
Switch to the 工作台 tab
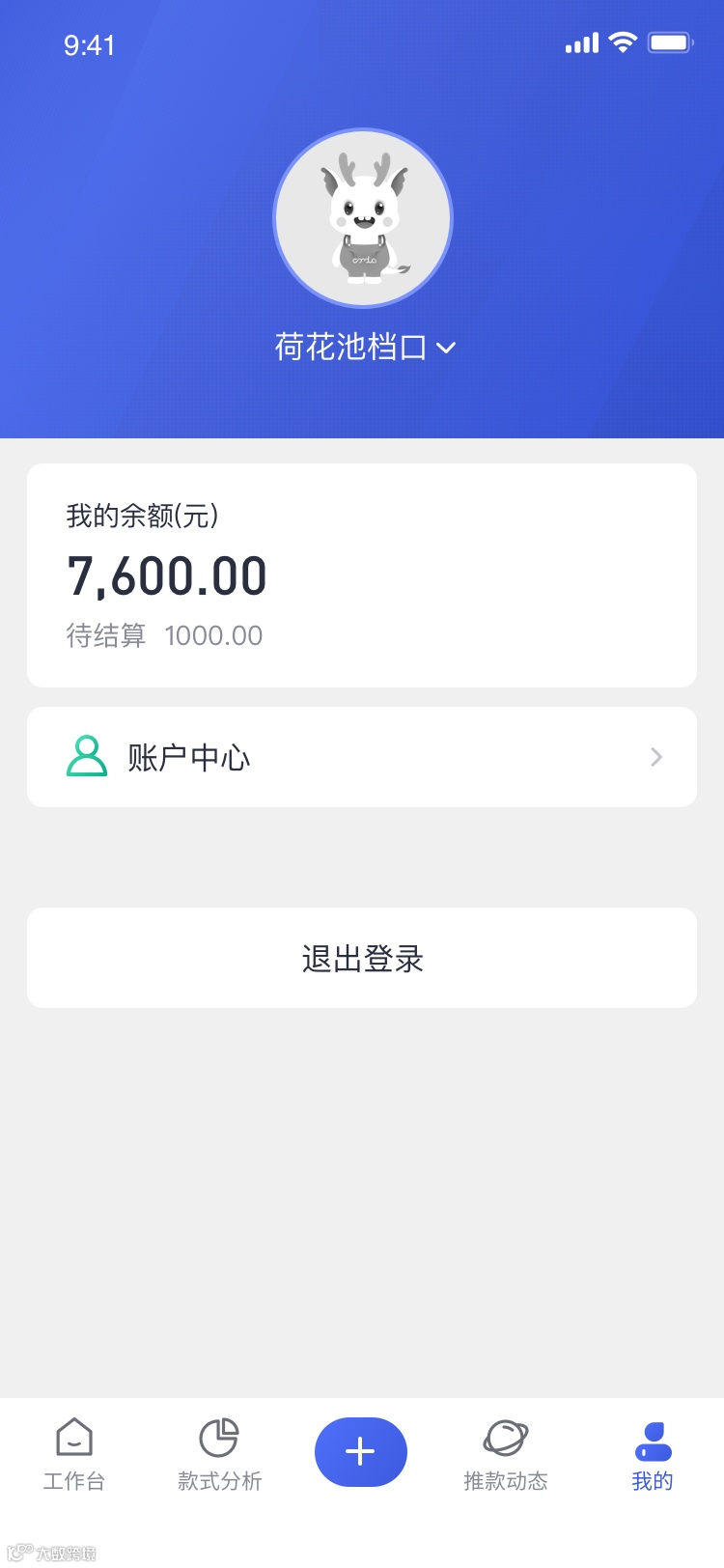coord(74,1454)
